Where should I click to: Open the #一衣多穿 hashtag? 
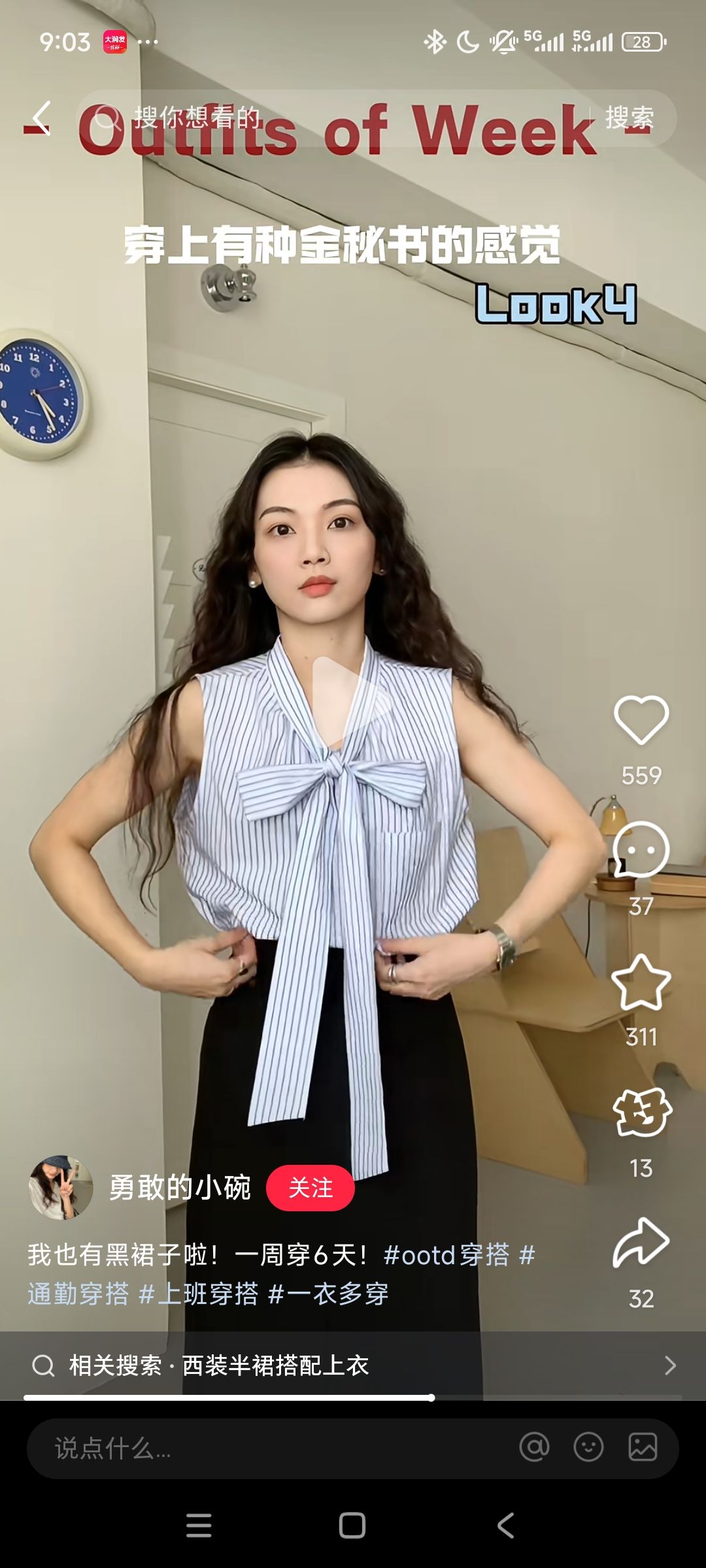(x=328, y=1294)
